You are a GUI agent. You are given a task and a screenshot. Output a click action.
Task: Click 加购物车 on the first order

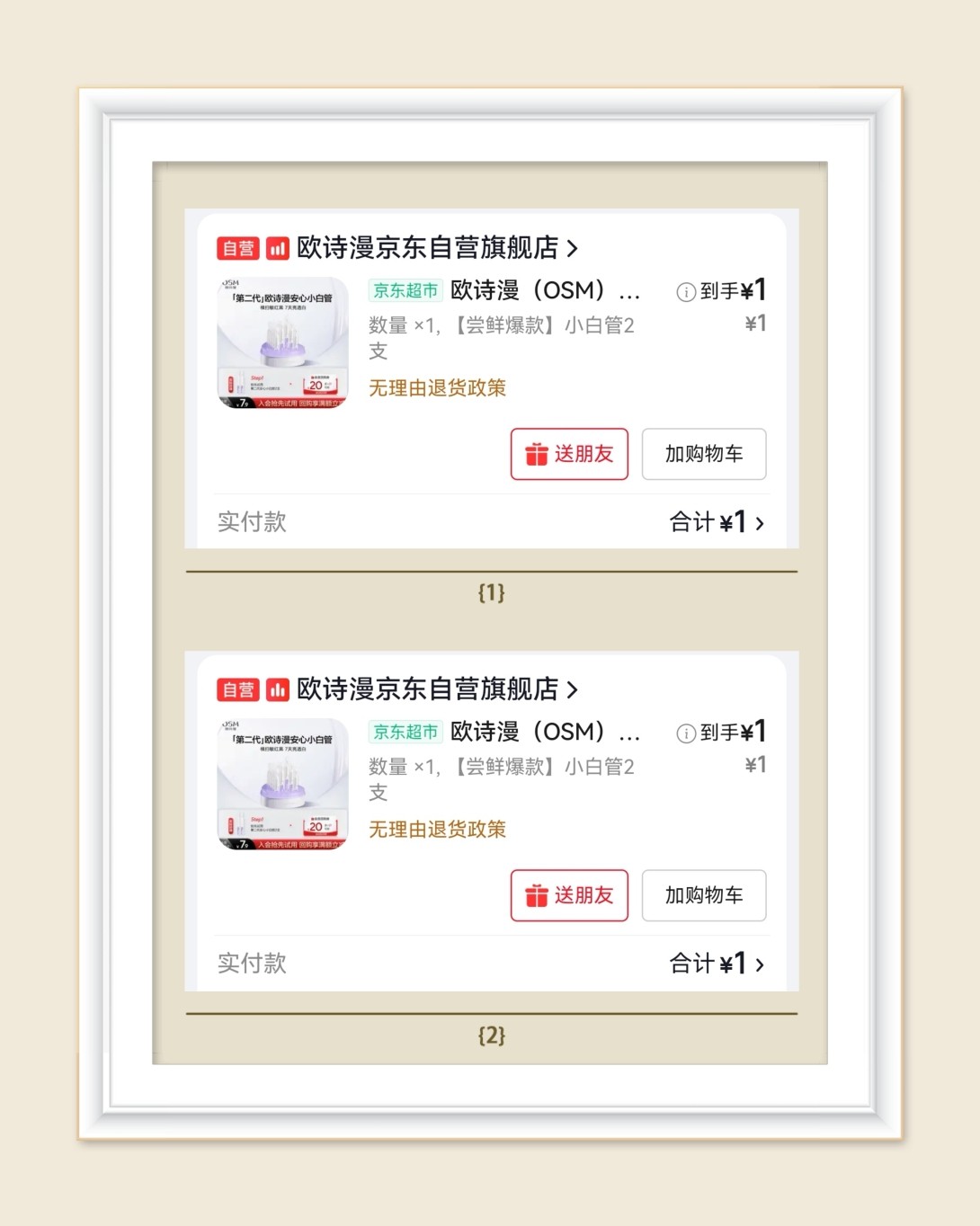point(704,455)
